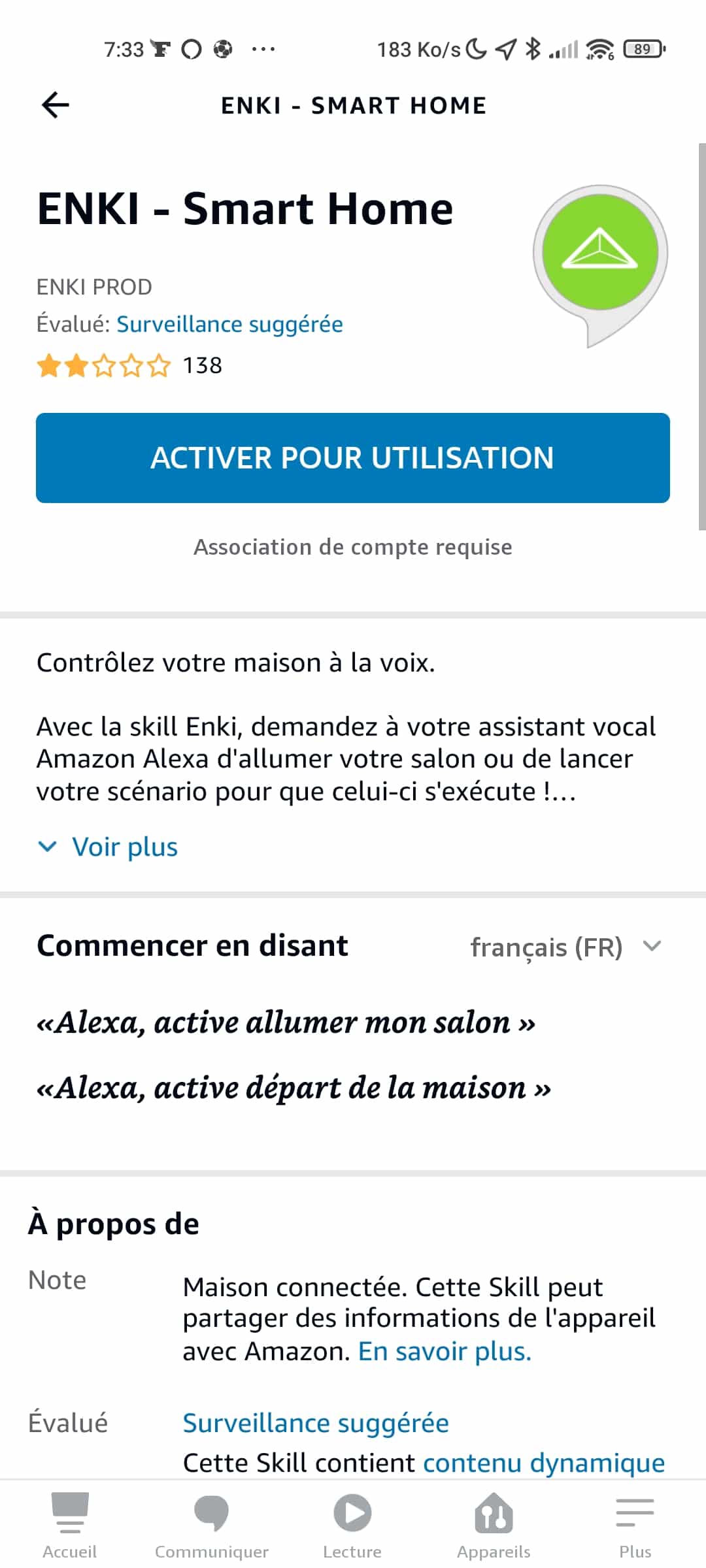
Task: Open Surveillance suggérée link under ENKI PROD
Action: pos(229,324)
